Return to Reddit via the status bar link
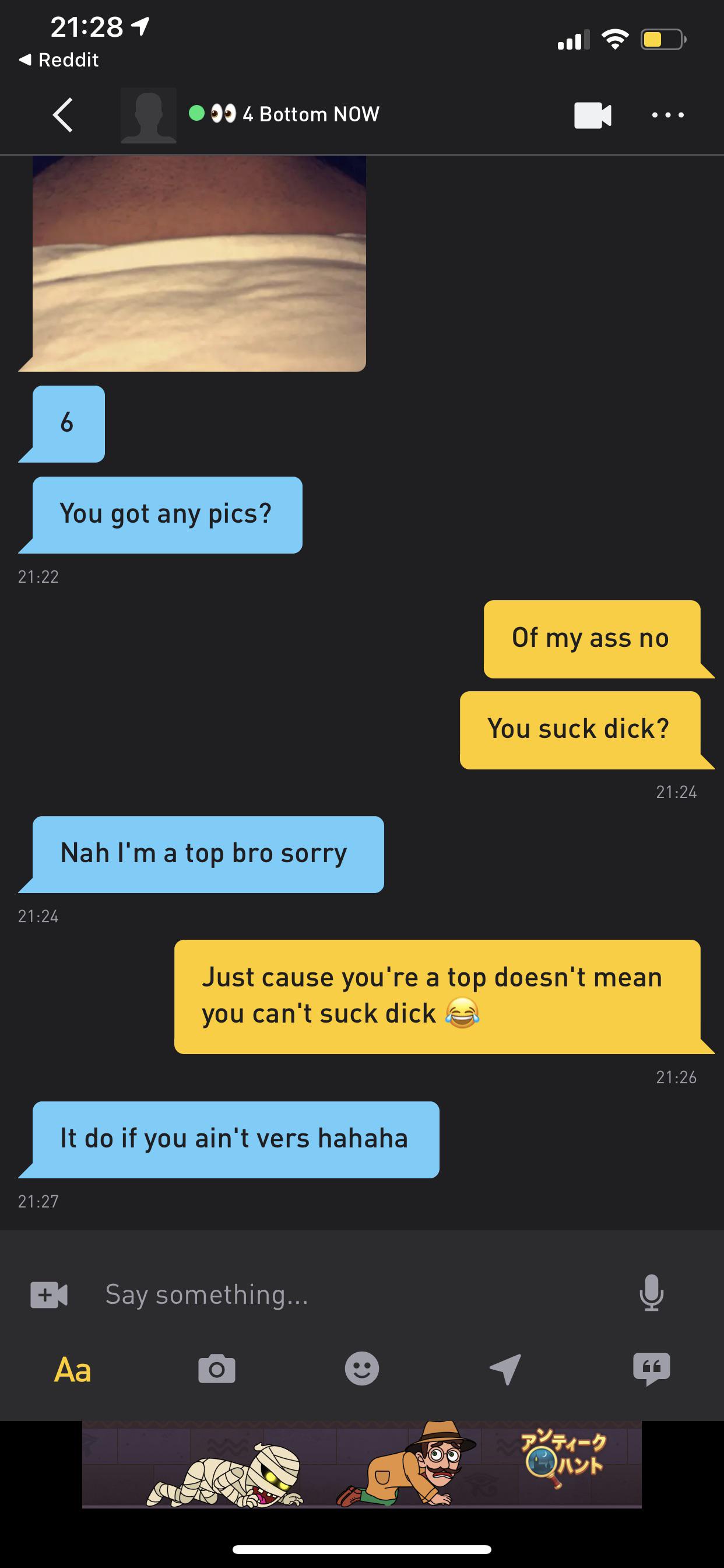The width and height of the screenshot is (724, 1568). pos(59,60)
